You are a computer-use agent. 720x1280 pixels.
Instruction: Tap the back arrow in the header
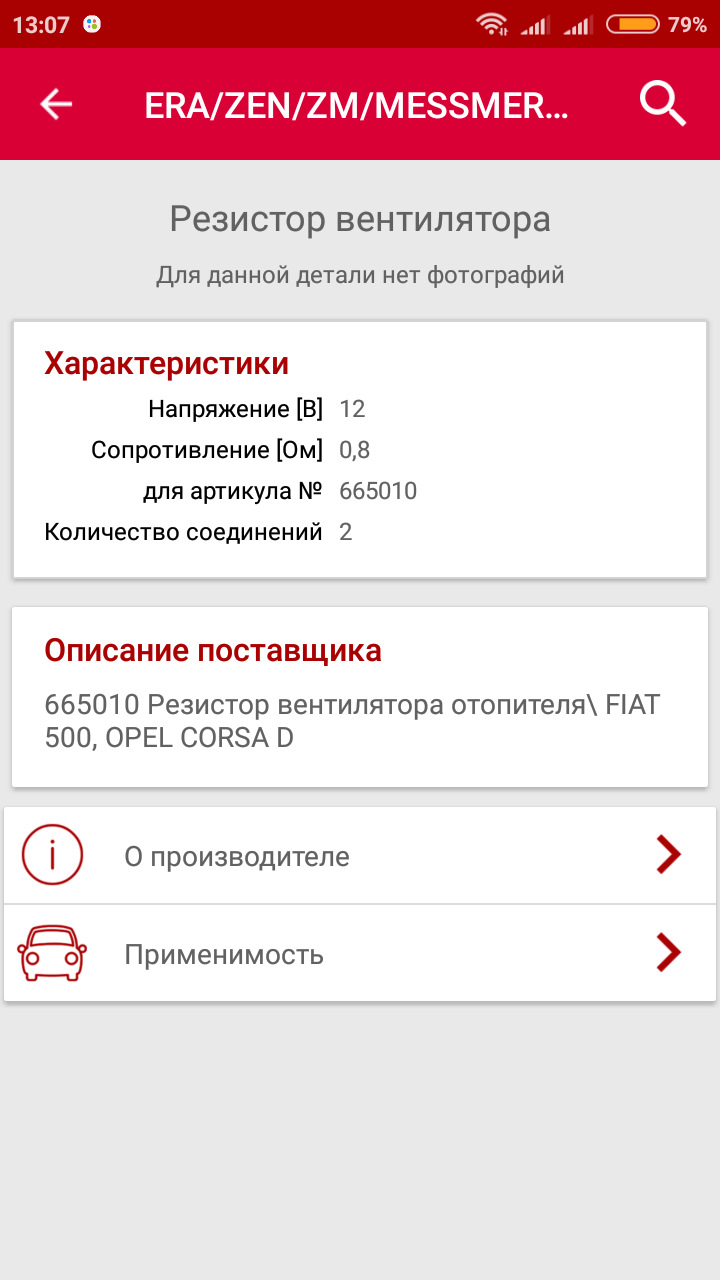click(x=57, y=103)
